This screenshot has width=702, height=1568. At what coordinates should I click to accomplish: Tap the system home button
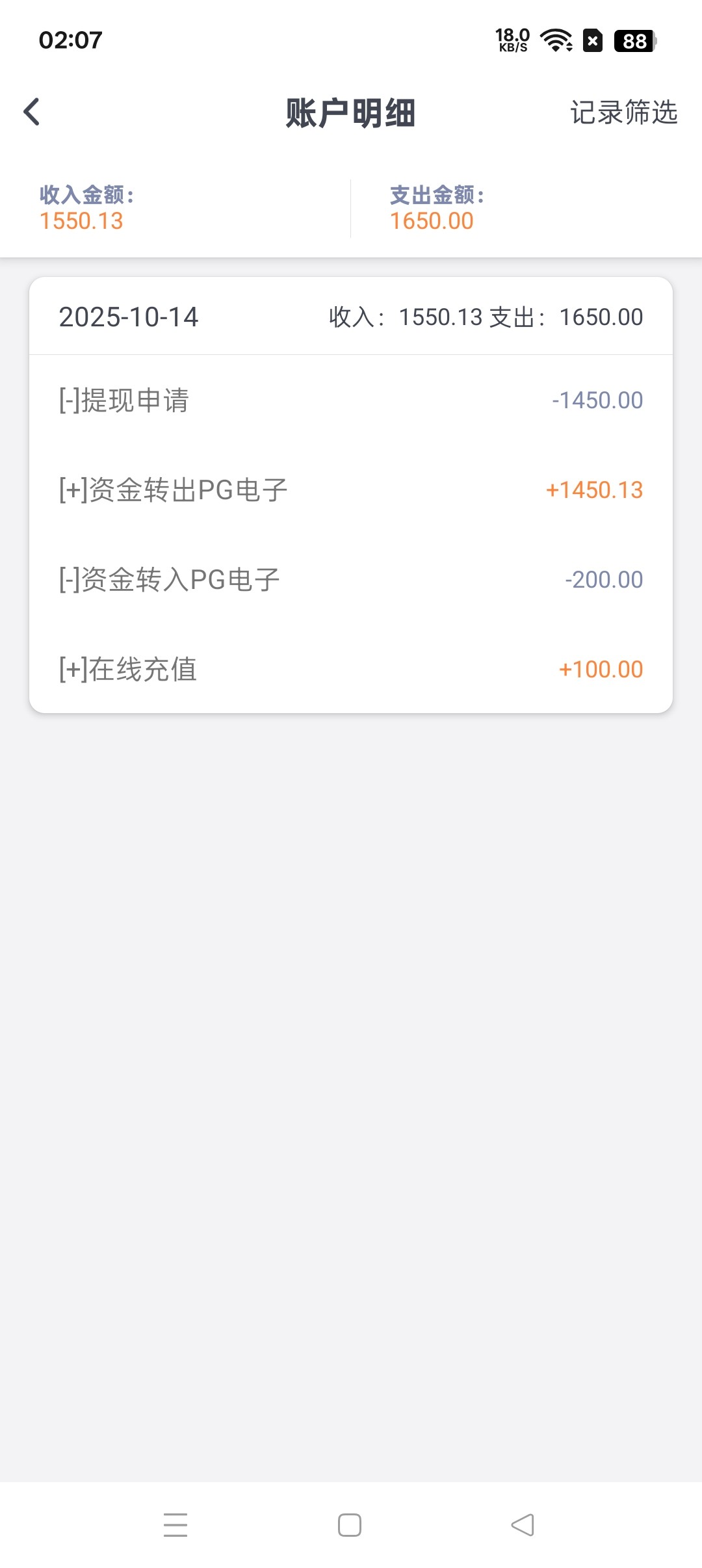[x=350, y=1525]
